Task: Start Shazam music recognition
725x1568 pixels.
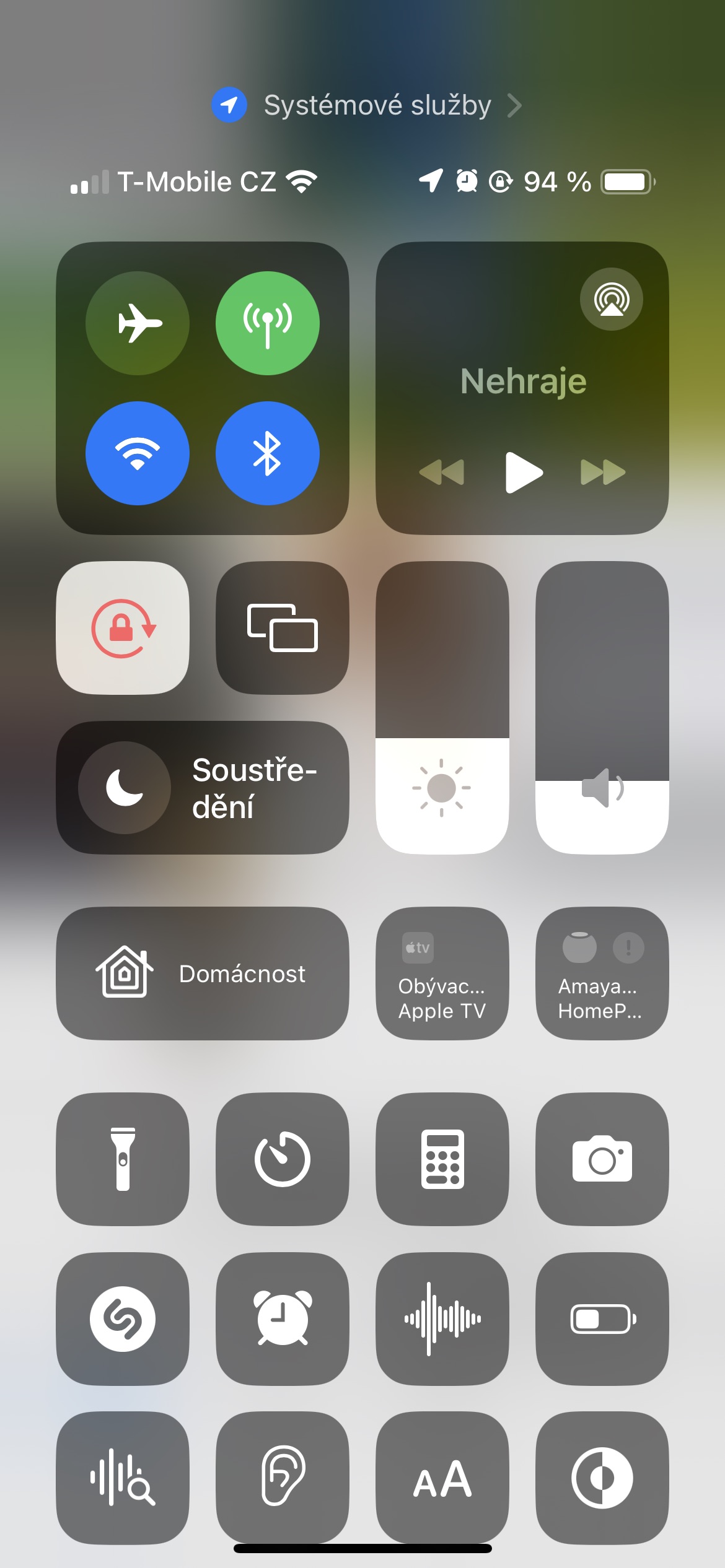Action: click(123, 1319)
